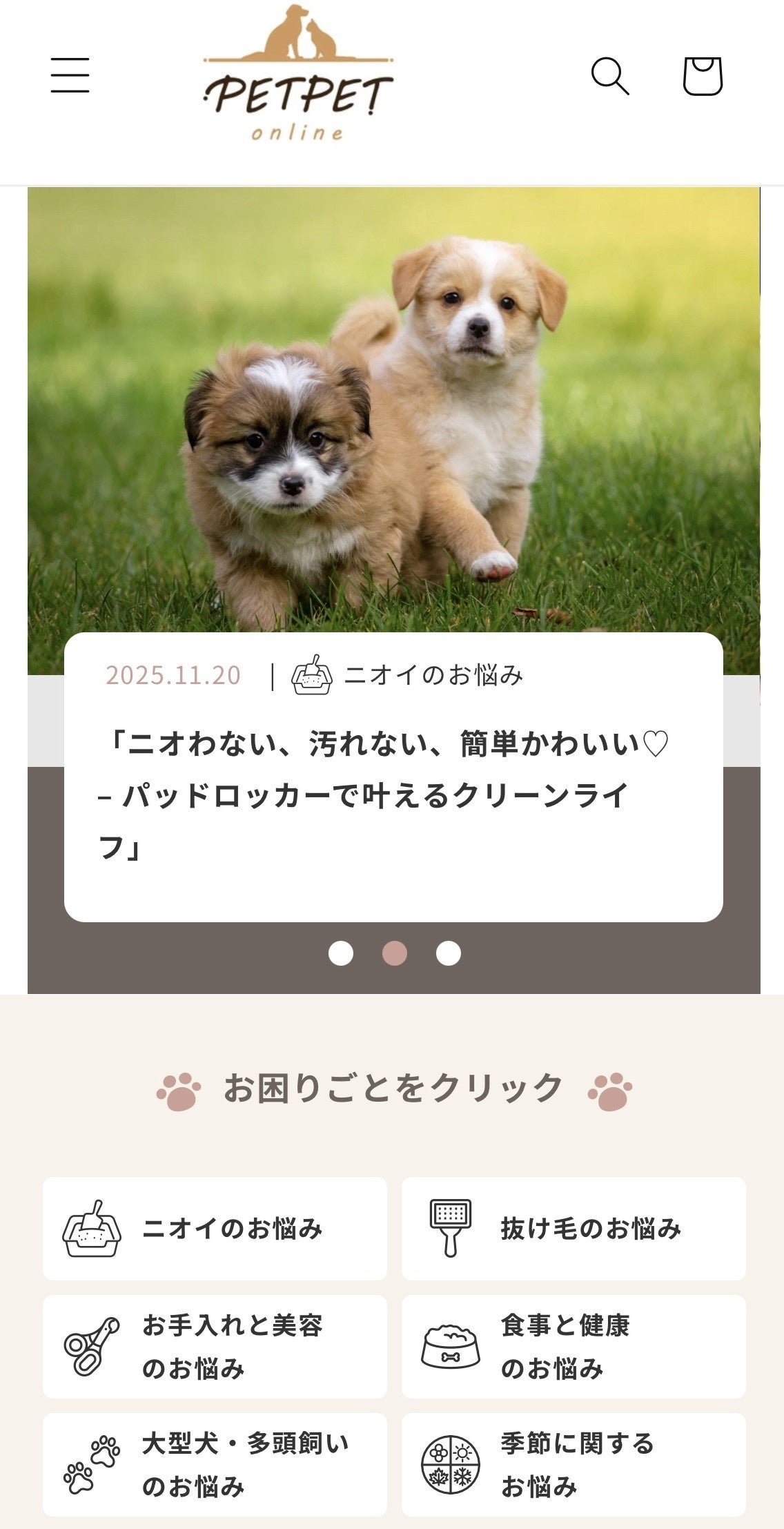Viewport: 784px width, 1529px height.
Task: Go to the third slide dot
Action: pyautogui.click(x=449, y=953)
